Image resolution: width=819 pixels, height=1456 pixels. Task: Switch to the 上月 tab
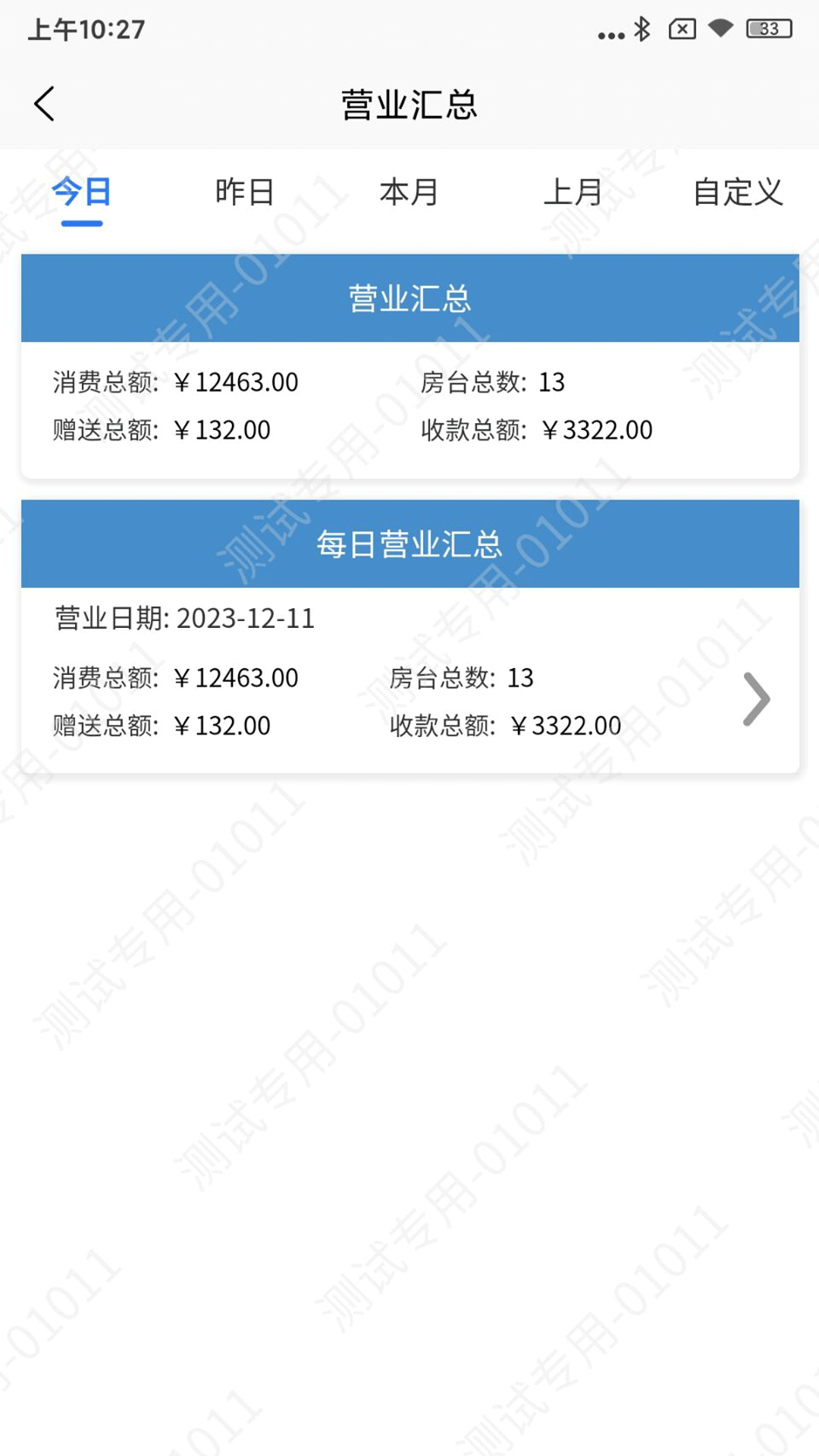coord(573,193)
